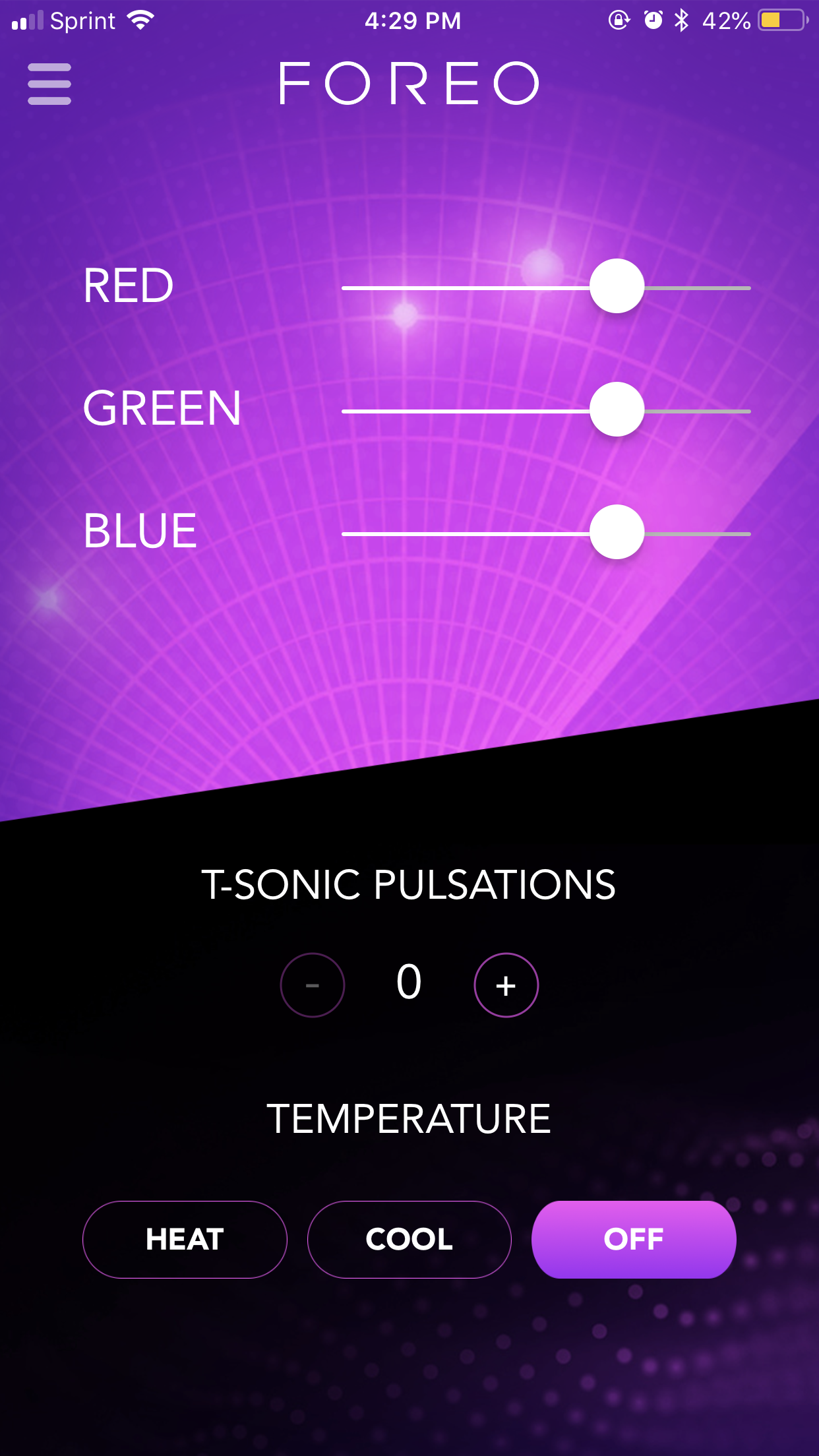
Task: Tap the BLUE slider track
Action: pyautogui.click(x=546, y=533)
